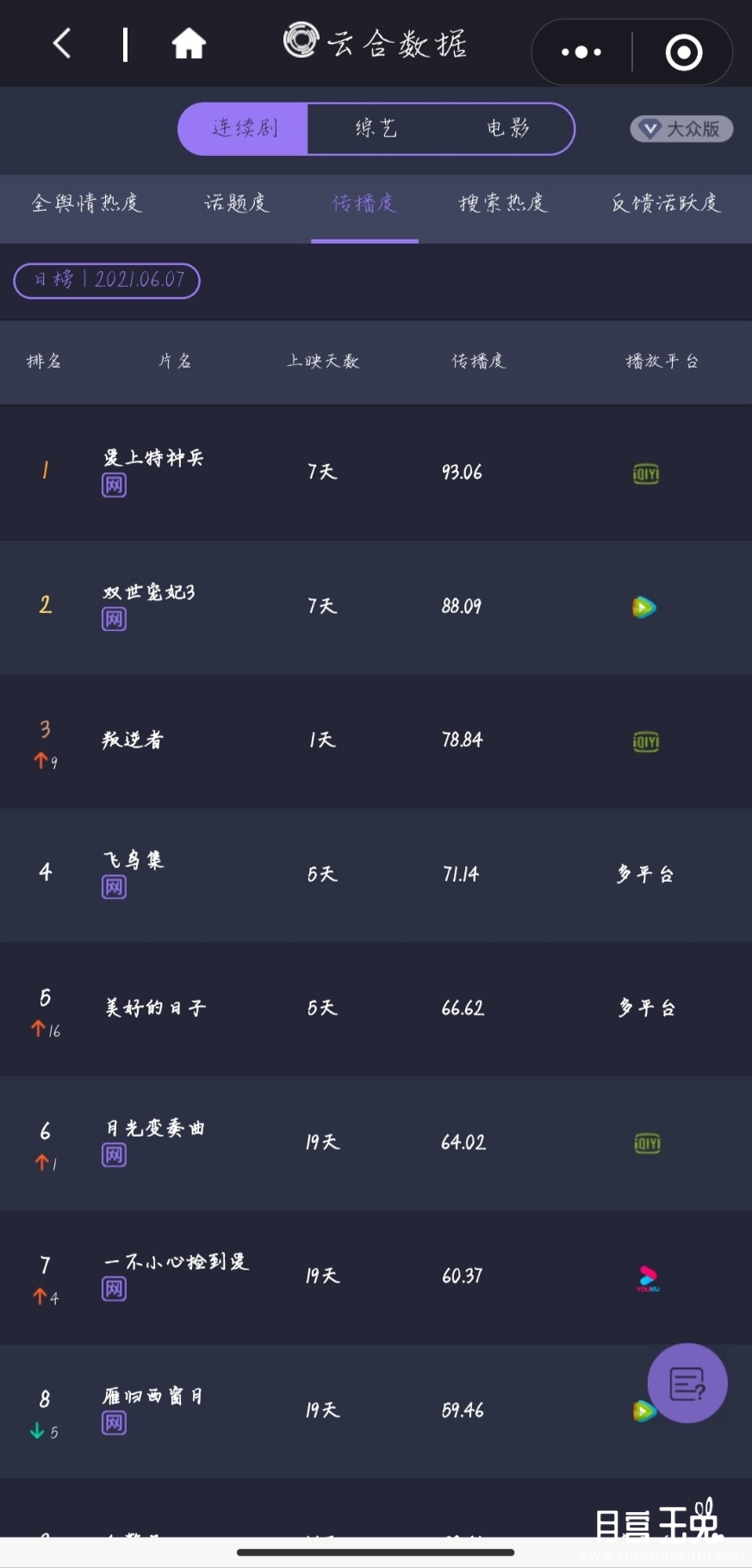
Task: Select the 连续剧 segment
Action: (x=244, y=128)
